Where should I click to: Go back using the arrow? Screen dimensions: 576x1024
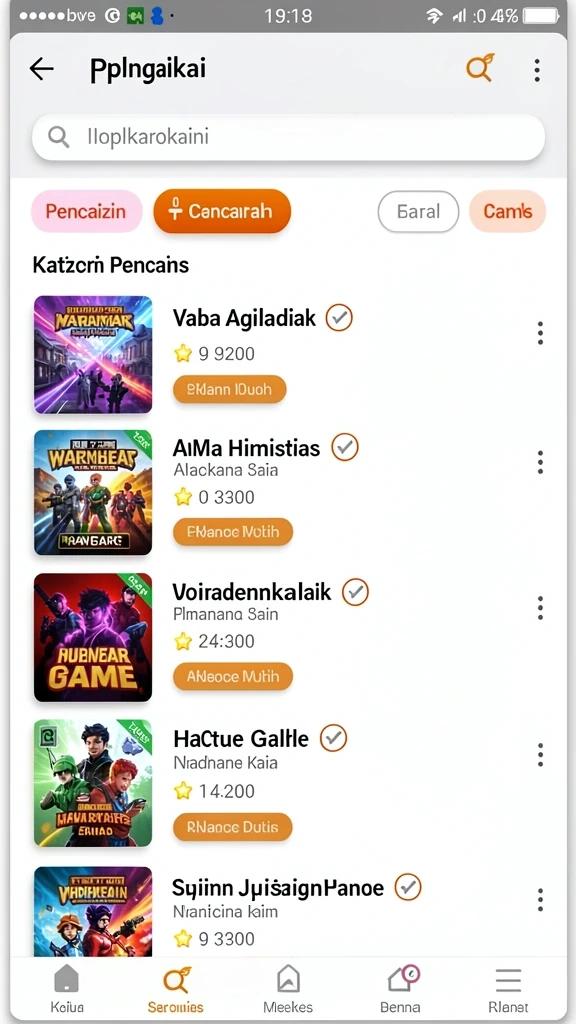click(x=42, y=69)
